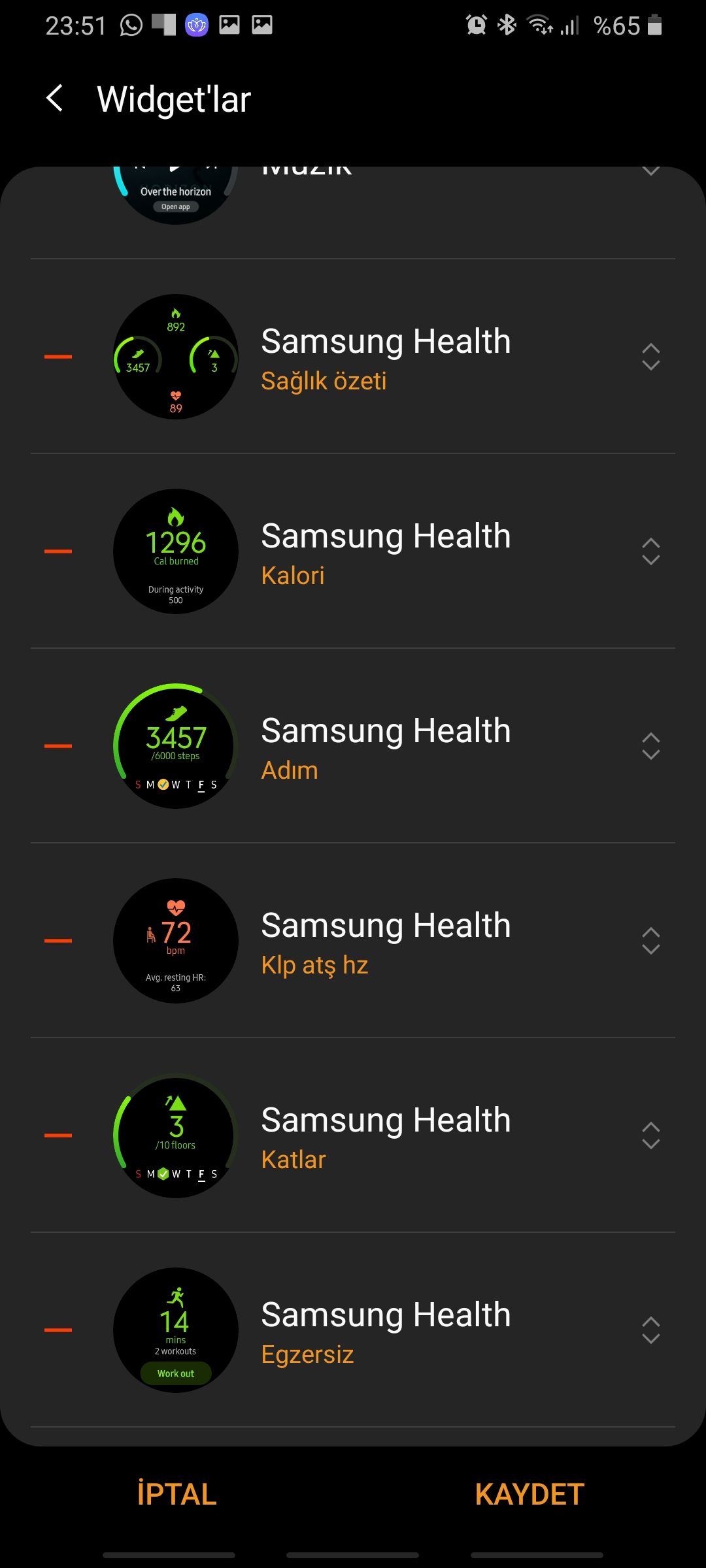Remove the Adım steps widget
Viewport: 706px width, 1568px height.
[58, 746]
